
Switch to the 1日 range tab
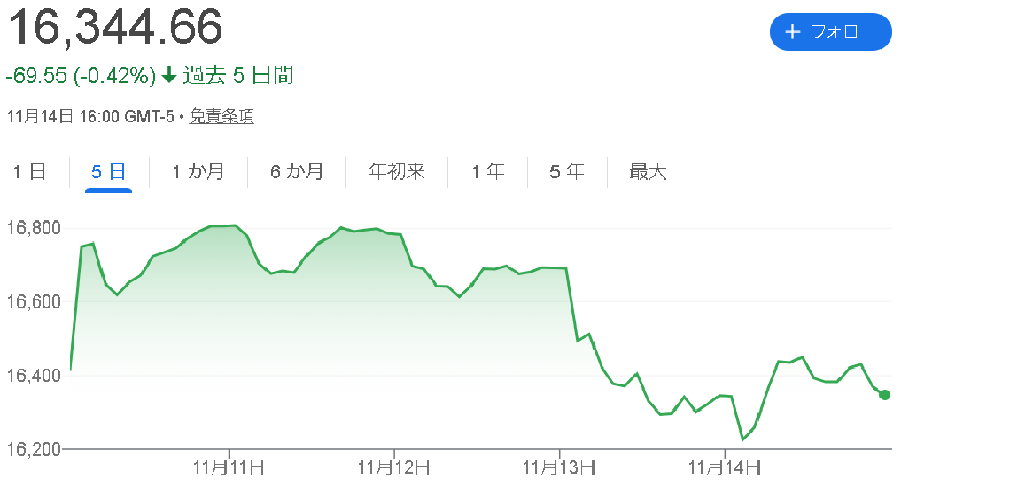point(29,172)
